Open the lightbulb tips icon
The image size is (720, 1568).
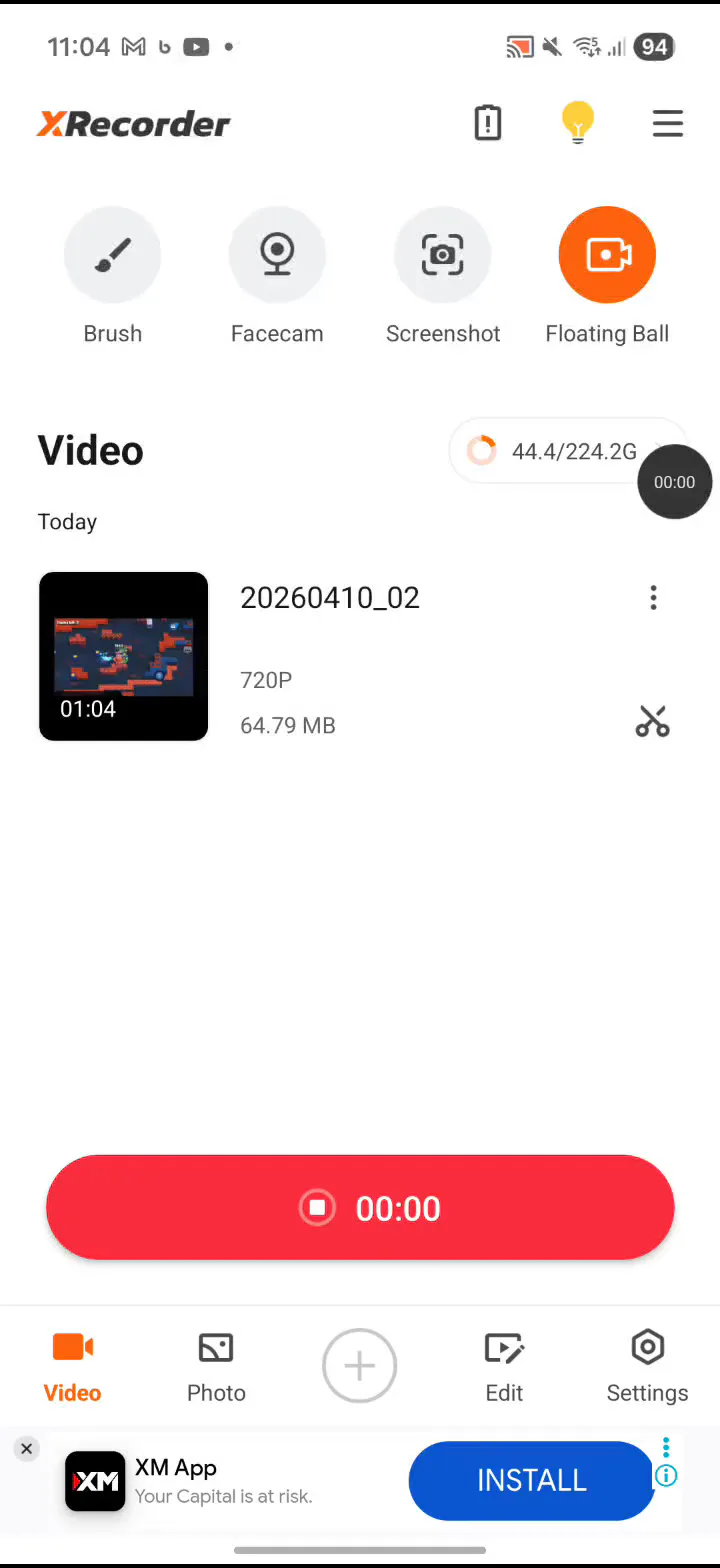(x=577, y=123)
